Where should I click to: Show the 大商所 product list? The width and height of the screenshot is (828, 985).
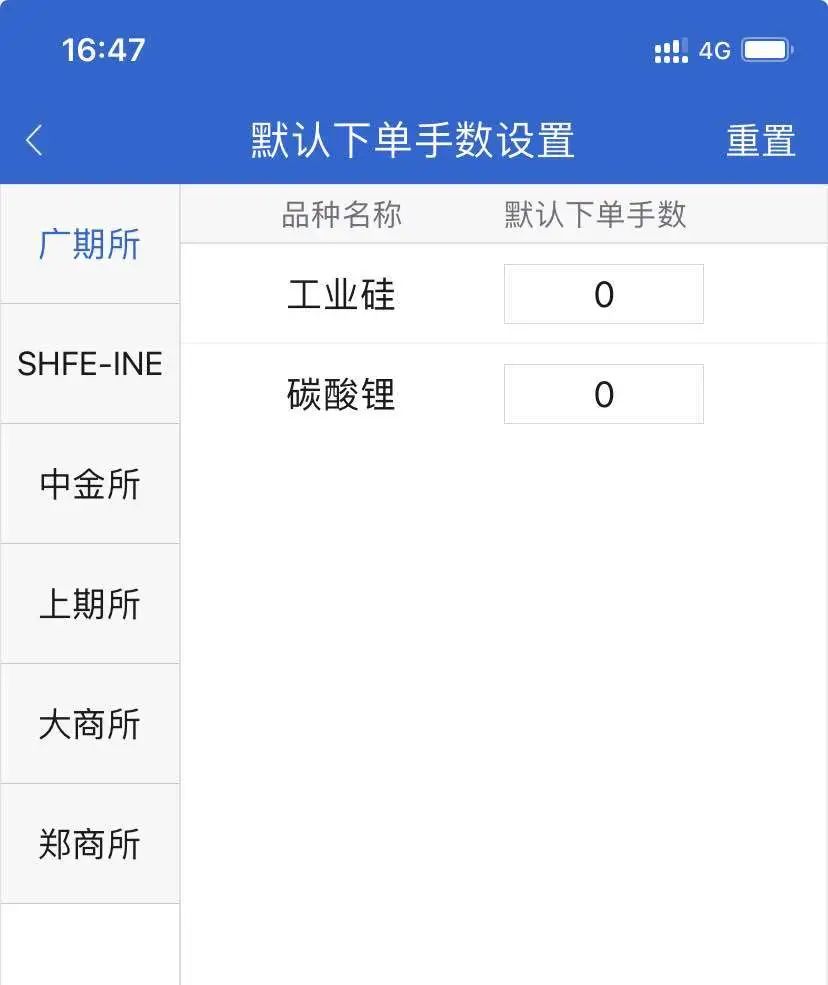[x=90, y=724]
